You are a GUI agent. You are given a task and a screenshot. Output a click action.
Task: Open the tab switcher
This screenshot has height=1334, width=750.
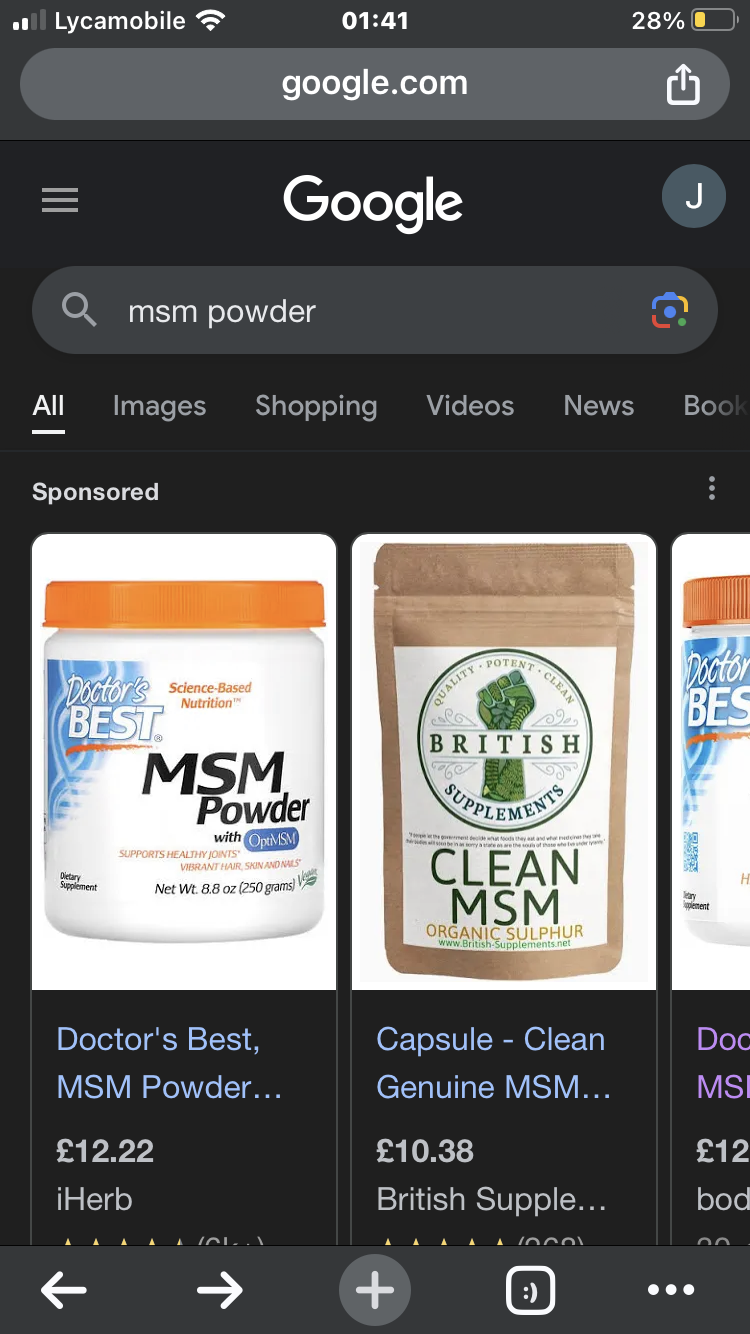(x=530, y=1291)
